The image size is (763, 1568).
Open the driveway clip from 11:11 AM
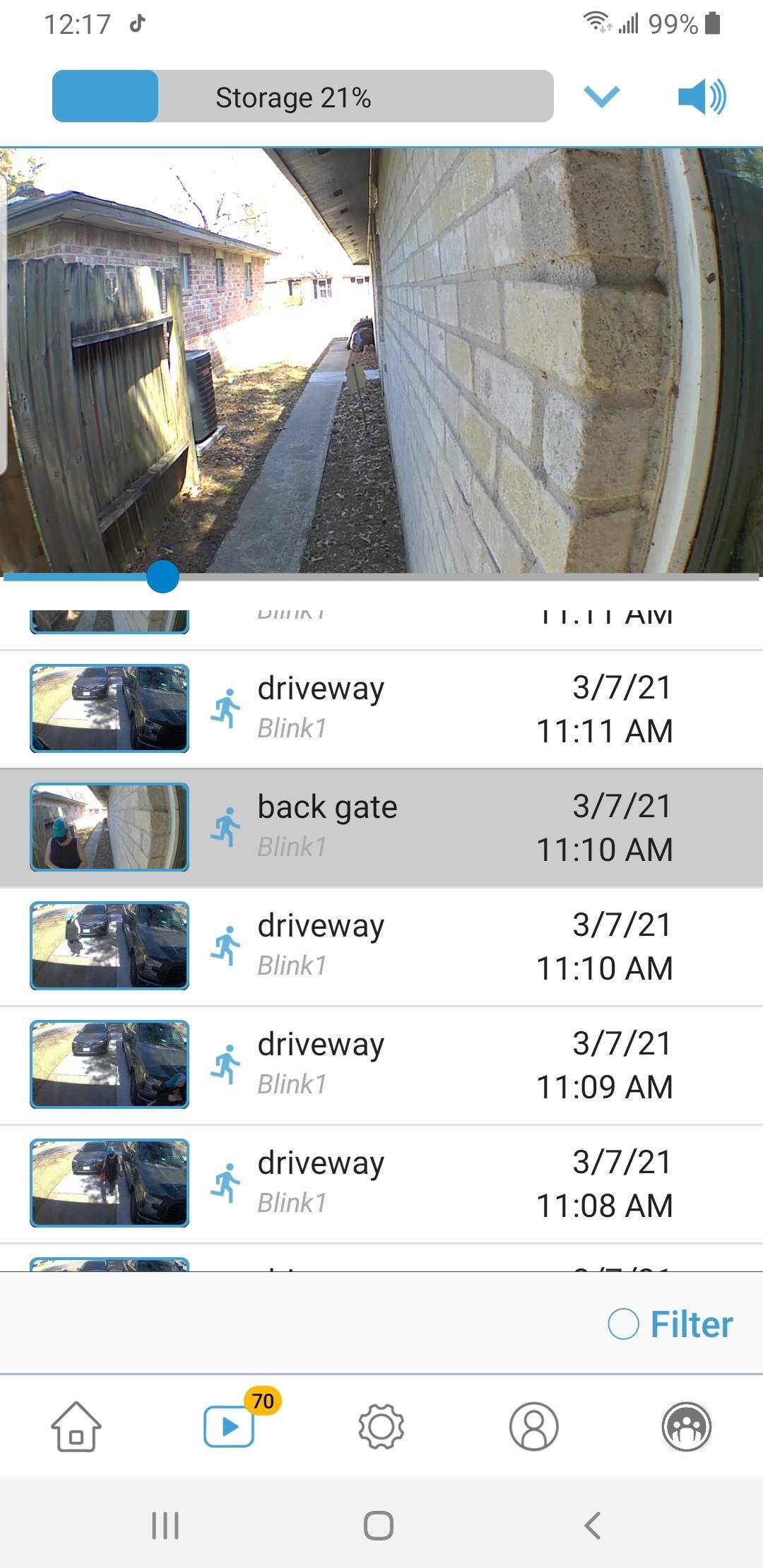coord(381,708)
